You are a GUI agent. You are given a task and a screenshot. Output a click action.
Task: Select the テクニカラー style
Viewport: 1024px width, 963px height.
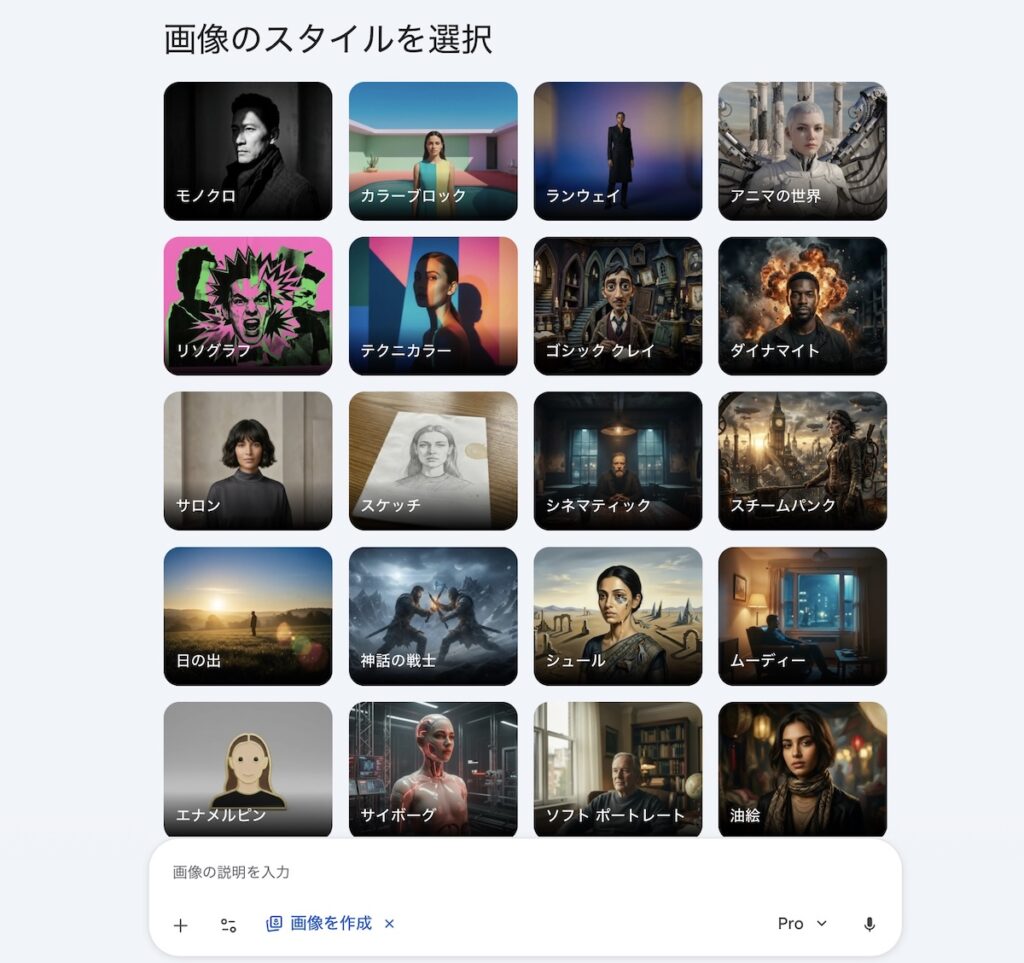click(x=433, y=306)
